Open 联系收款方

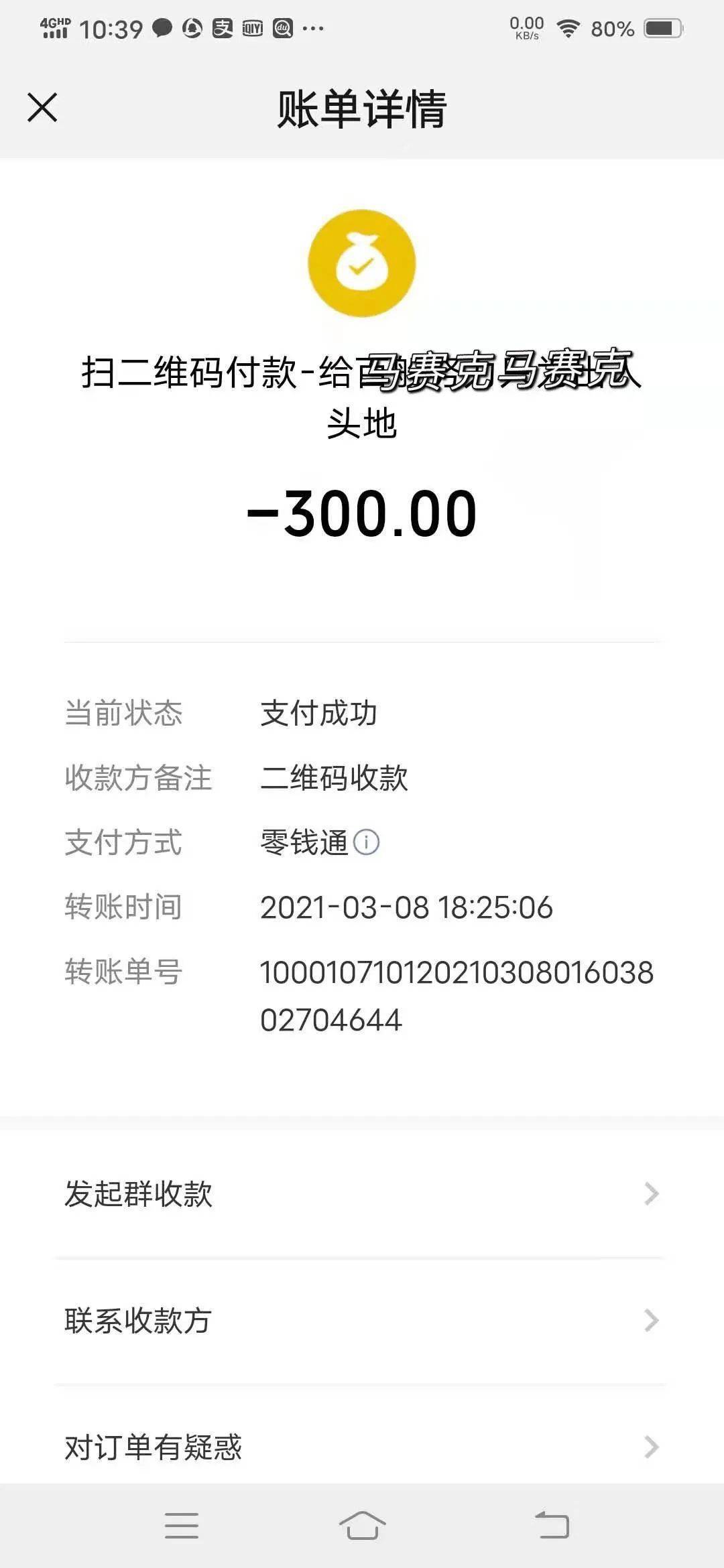coord(362,1321)
